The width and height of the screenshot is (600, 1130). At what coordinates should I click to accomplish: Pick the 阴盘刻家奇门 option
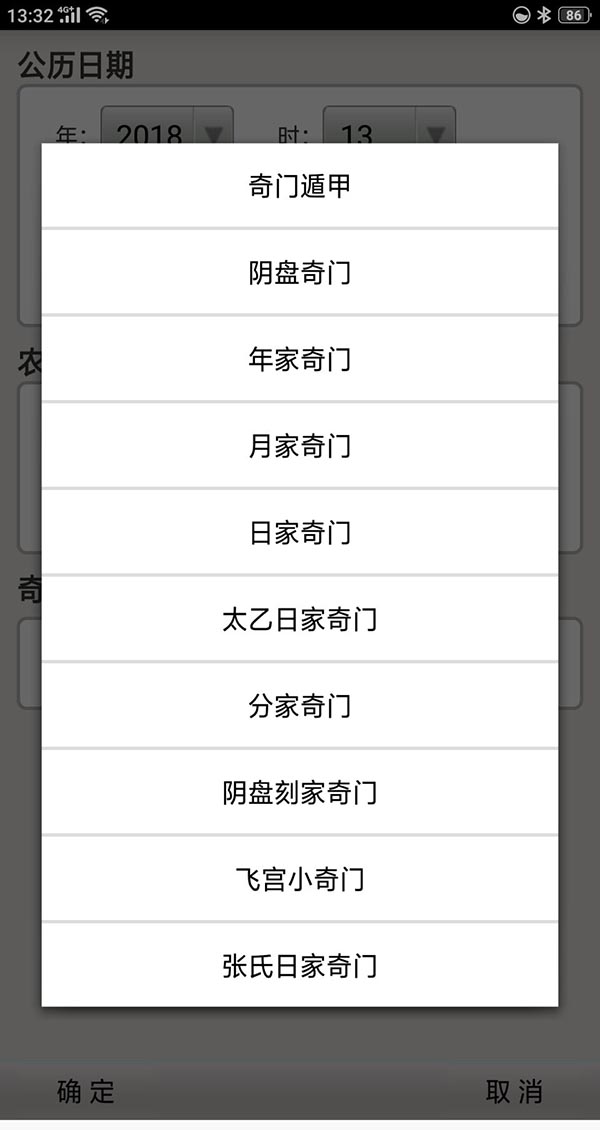[299, 793]
